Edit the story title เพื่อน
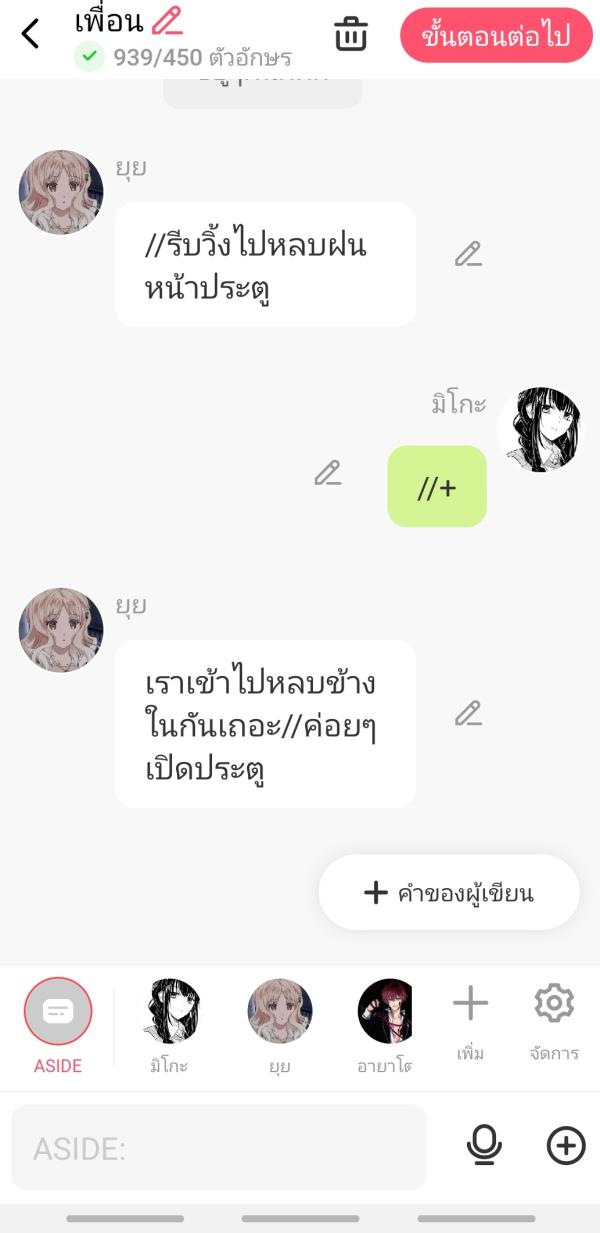This screenshot has height=1233, width=600. pos(167,20)
